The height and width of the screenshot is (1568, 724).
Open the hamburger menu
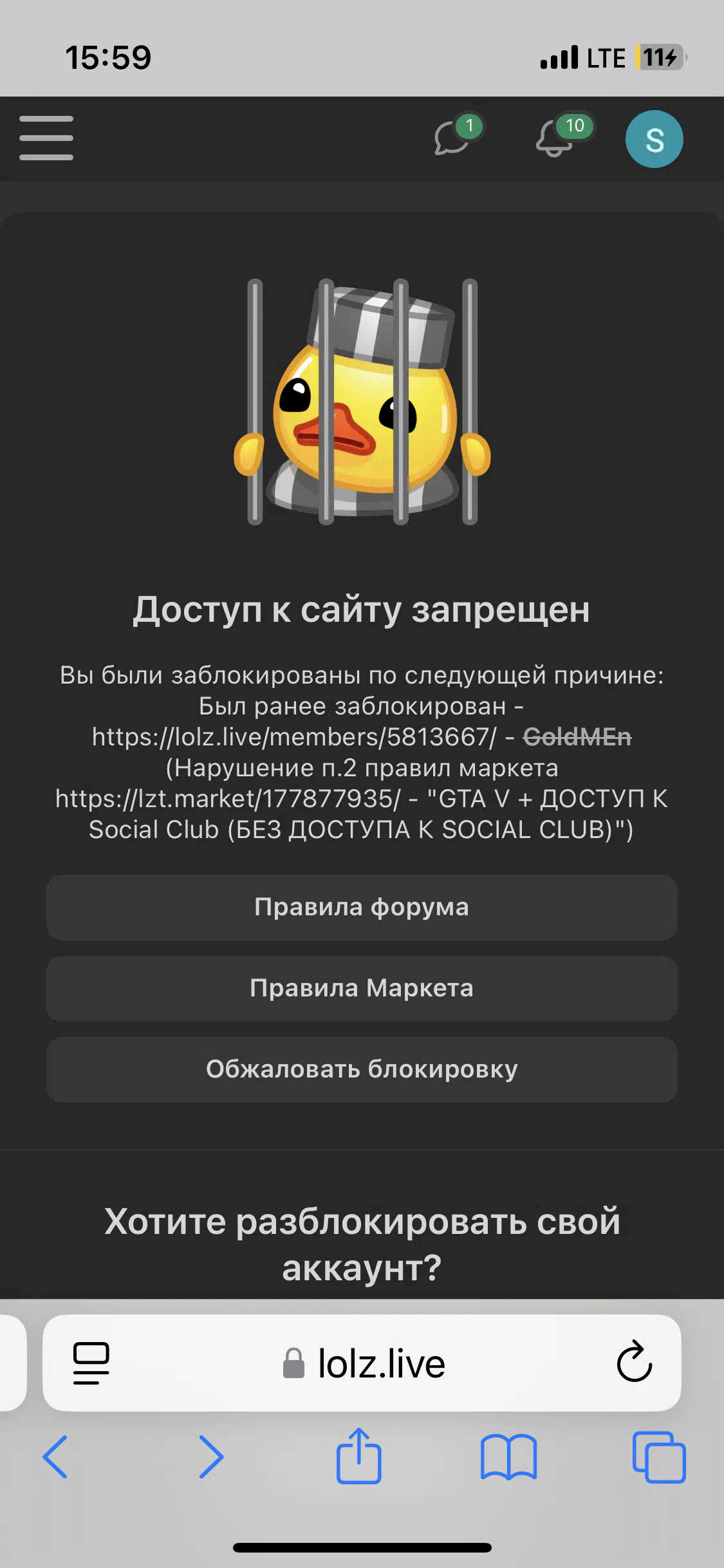pos(46,138)
